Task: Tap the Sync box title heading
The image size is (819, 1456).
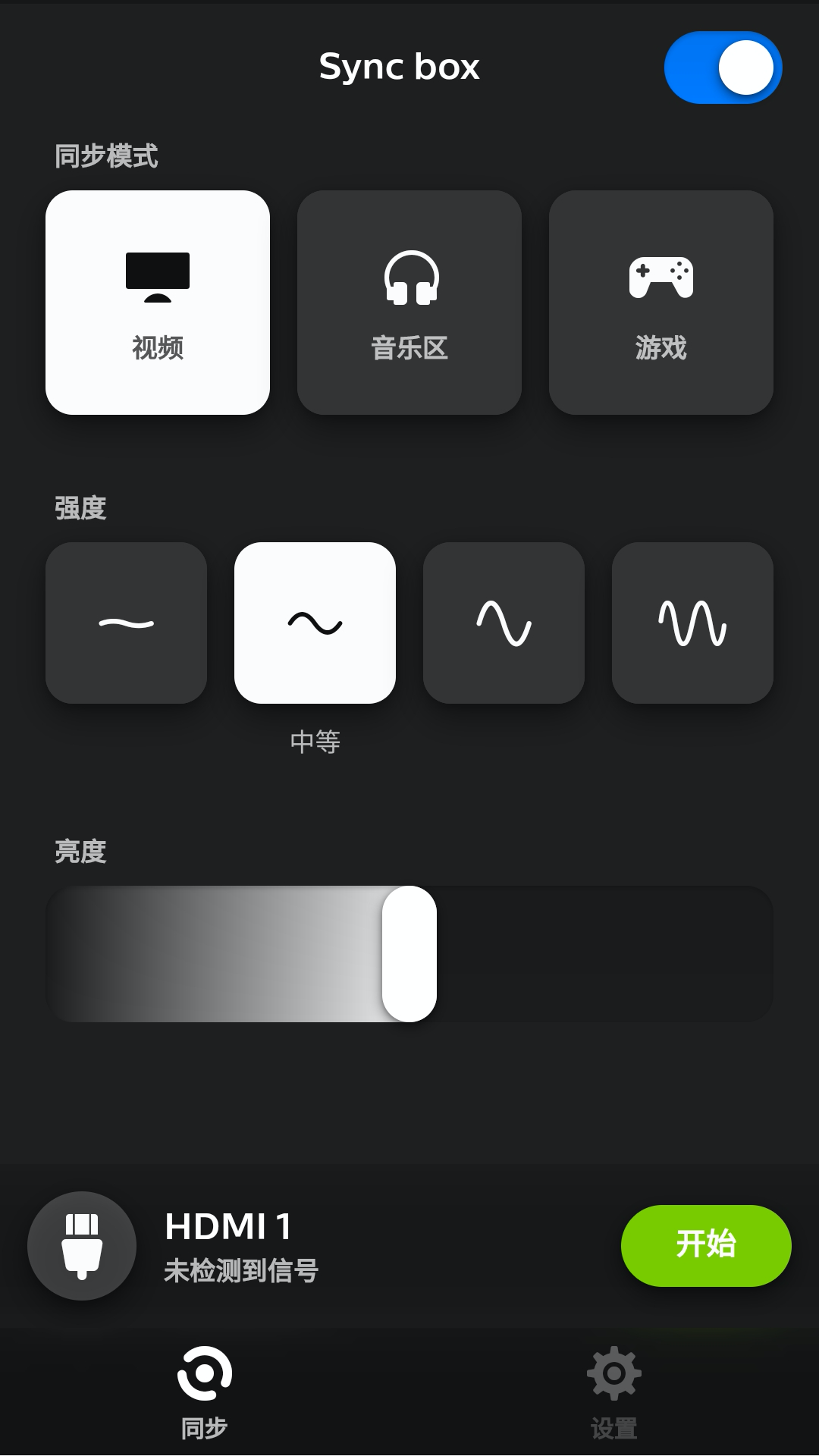Action: click(x=401, y=67)
